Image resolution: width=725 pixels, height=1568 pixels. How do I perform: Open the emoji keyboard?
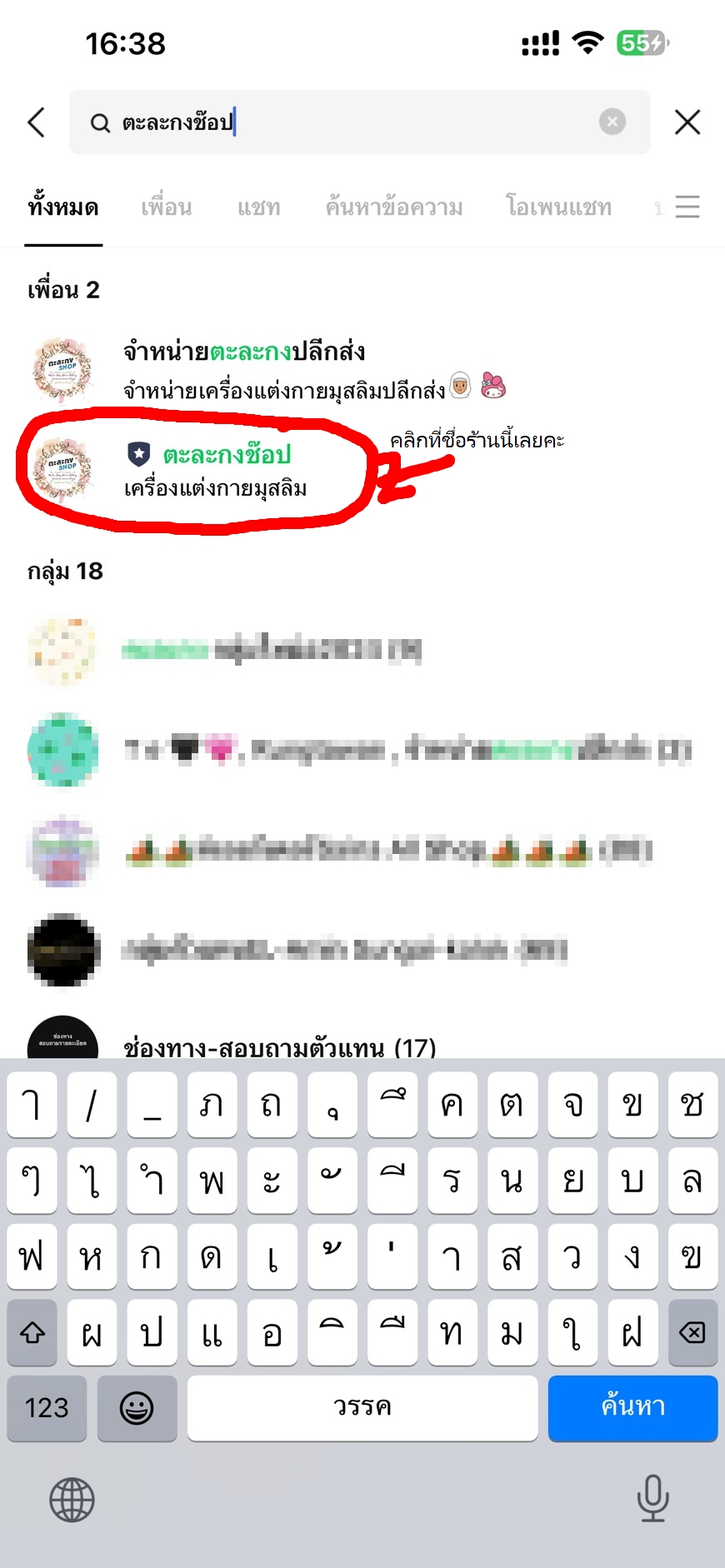point(137,1408)
